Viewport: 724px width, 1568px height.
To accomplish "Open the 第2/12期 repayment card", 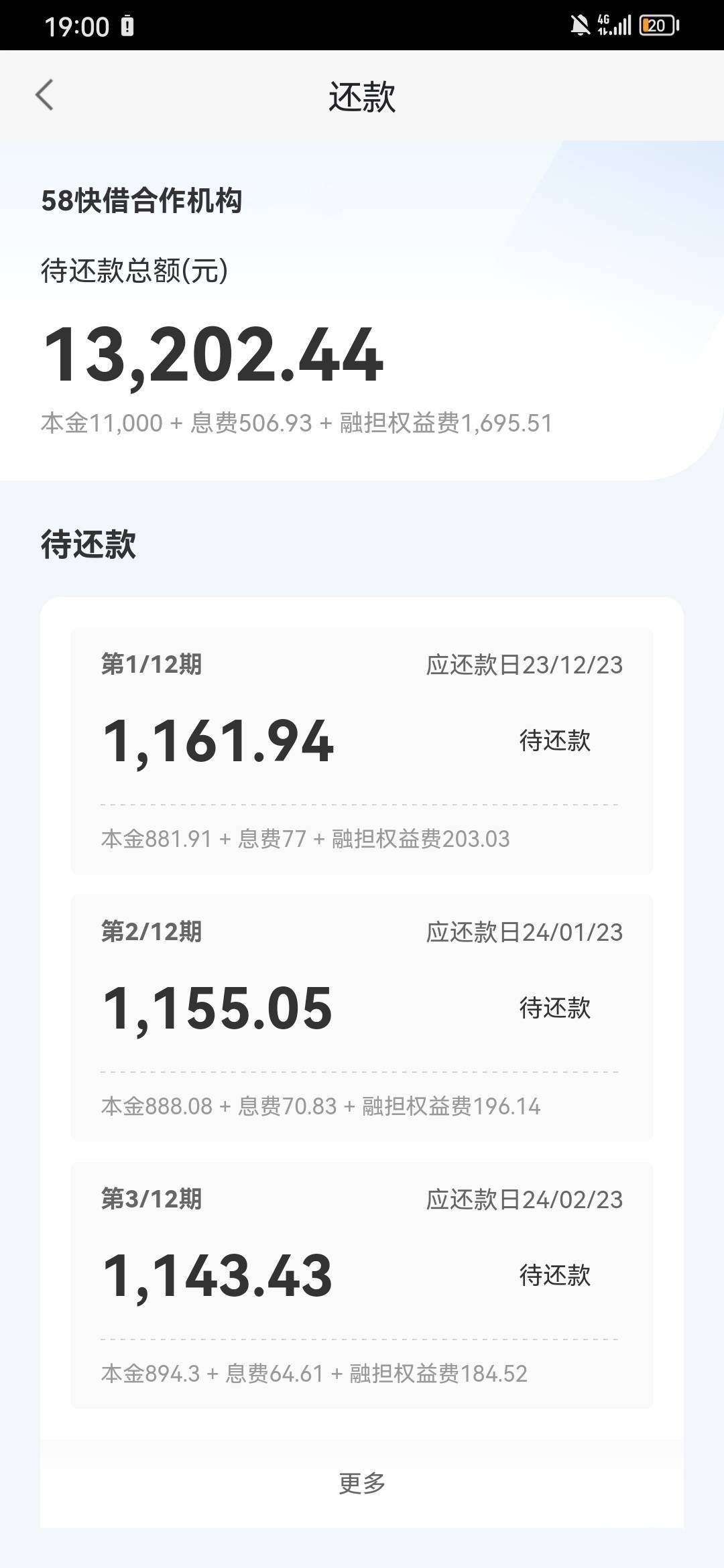I will [x=362, y=1018].
